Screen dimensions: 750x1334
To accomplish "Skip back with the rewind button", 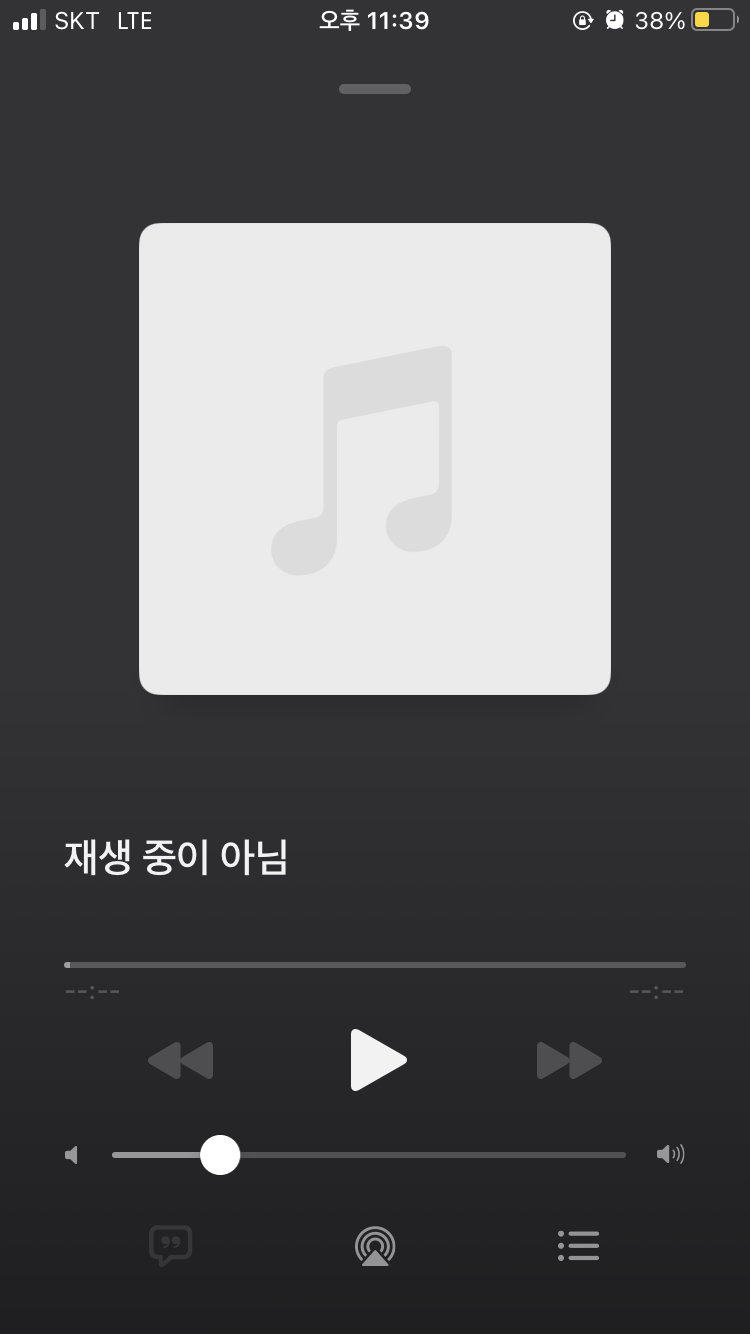I will (x=181, y=1060).
